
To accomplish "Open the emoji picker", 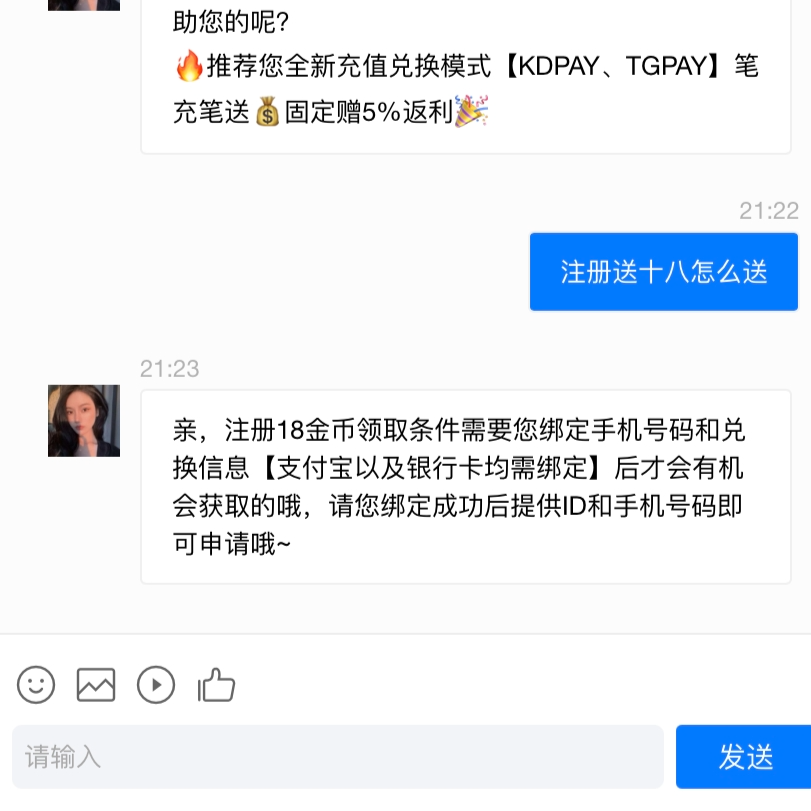I will click(36, 685).
